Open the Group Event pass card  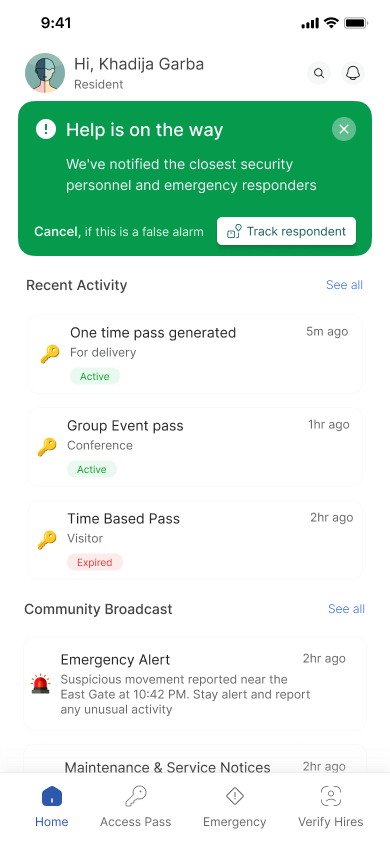tap(195, 447)
